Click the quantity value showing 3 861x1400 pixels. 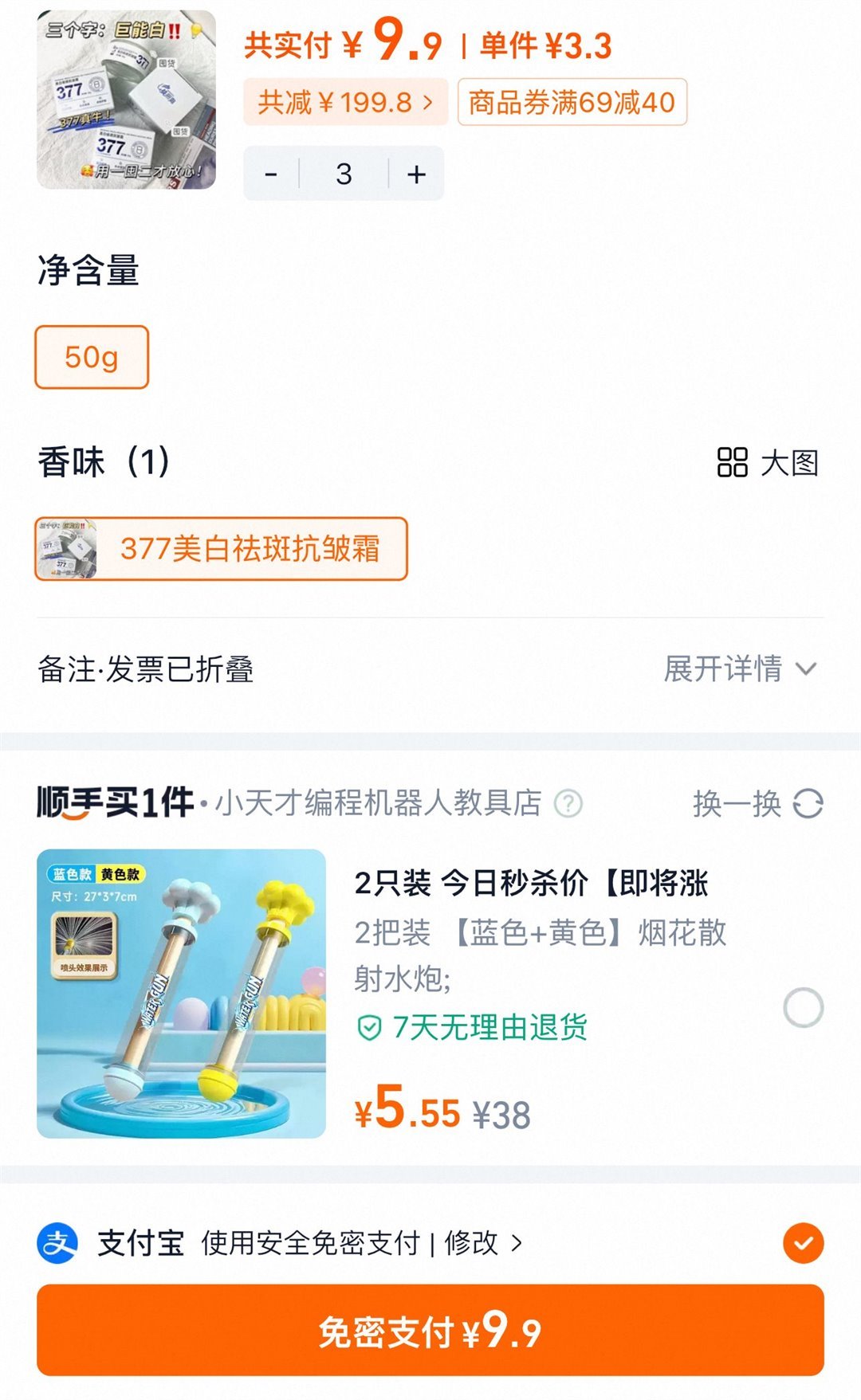point(343,172)
